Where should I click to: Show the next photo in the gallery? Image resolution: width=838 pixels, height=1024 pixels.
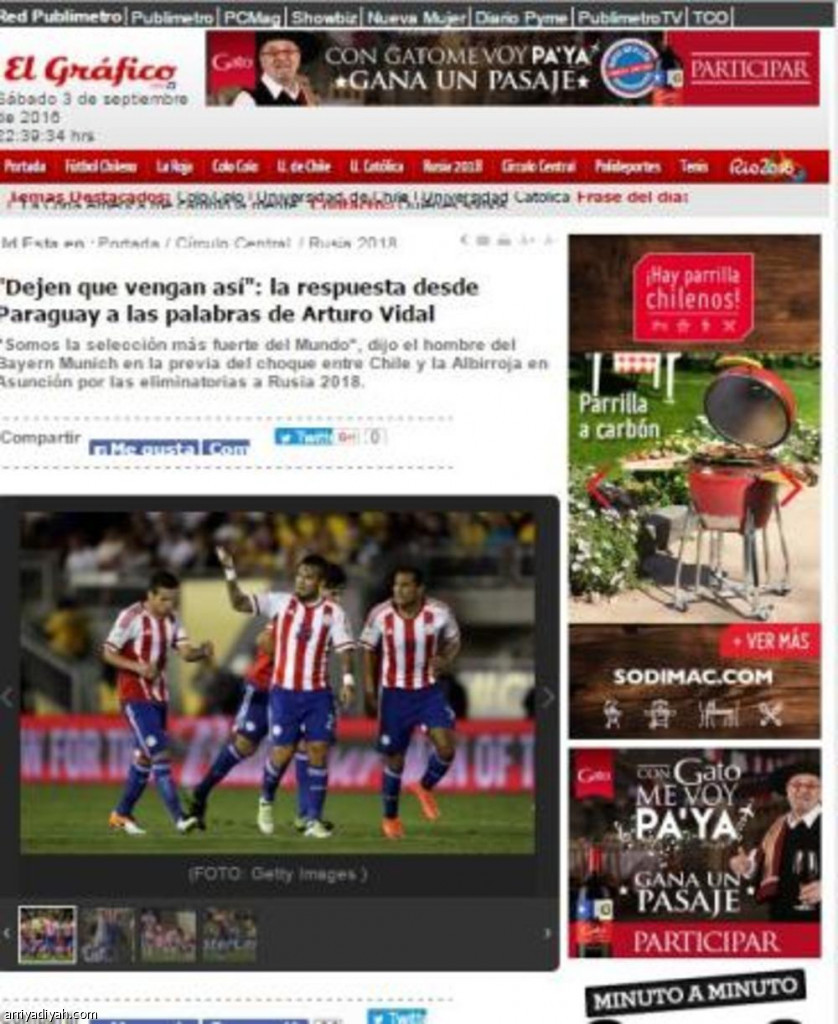pos(547,698)
